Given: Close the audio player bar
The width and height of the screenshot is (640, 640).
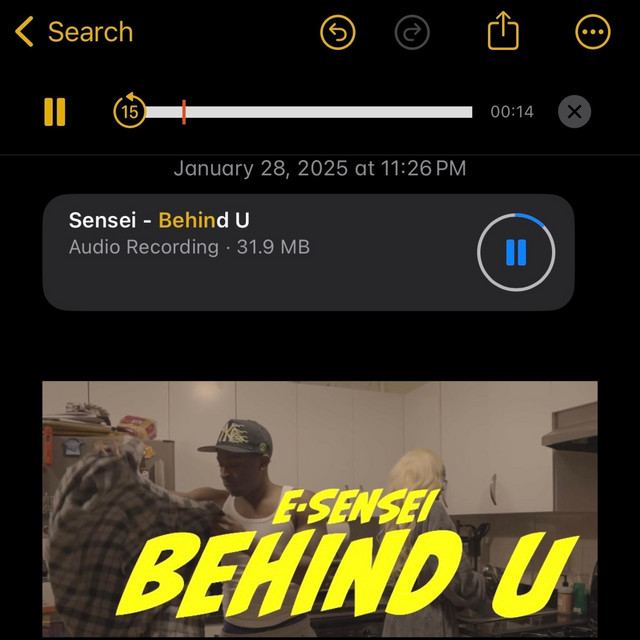Looking at the screenshot, I should [x=574, y=111].
